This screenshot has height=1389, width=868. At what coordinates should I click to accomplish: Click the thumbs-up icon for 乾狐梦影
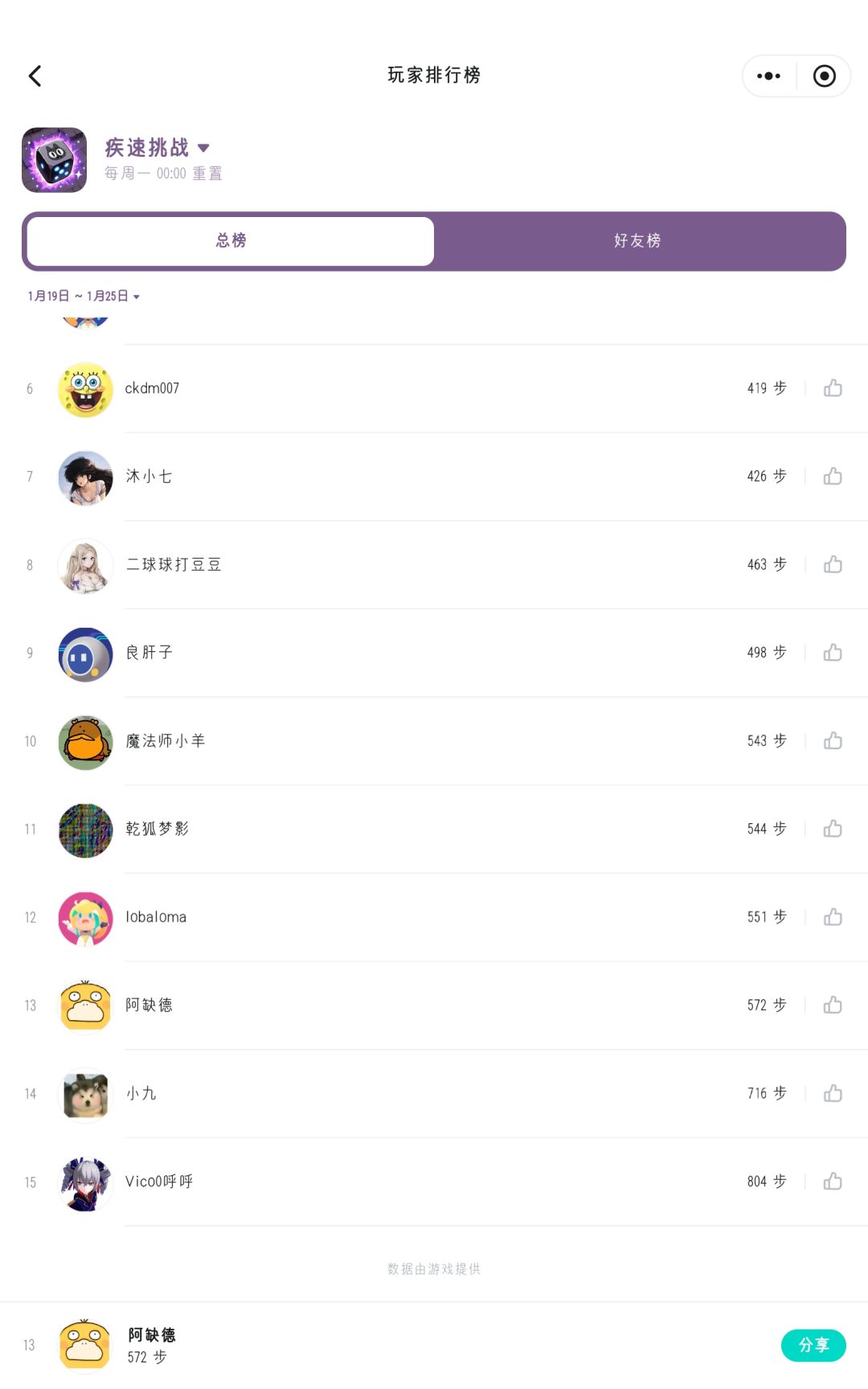(x=833, y=829)
